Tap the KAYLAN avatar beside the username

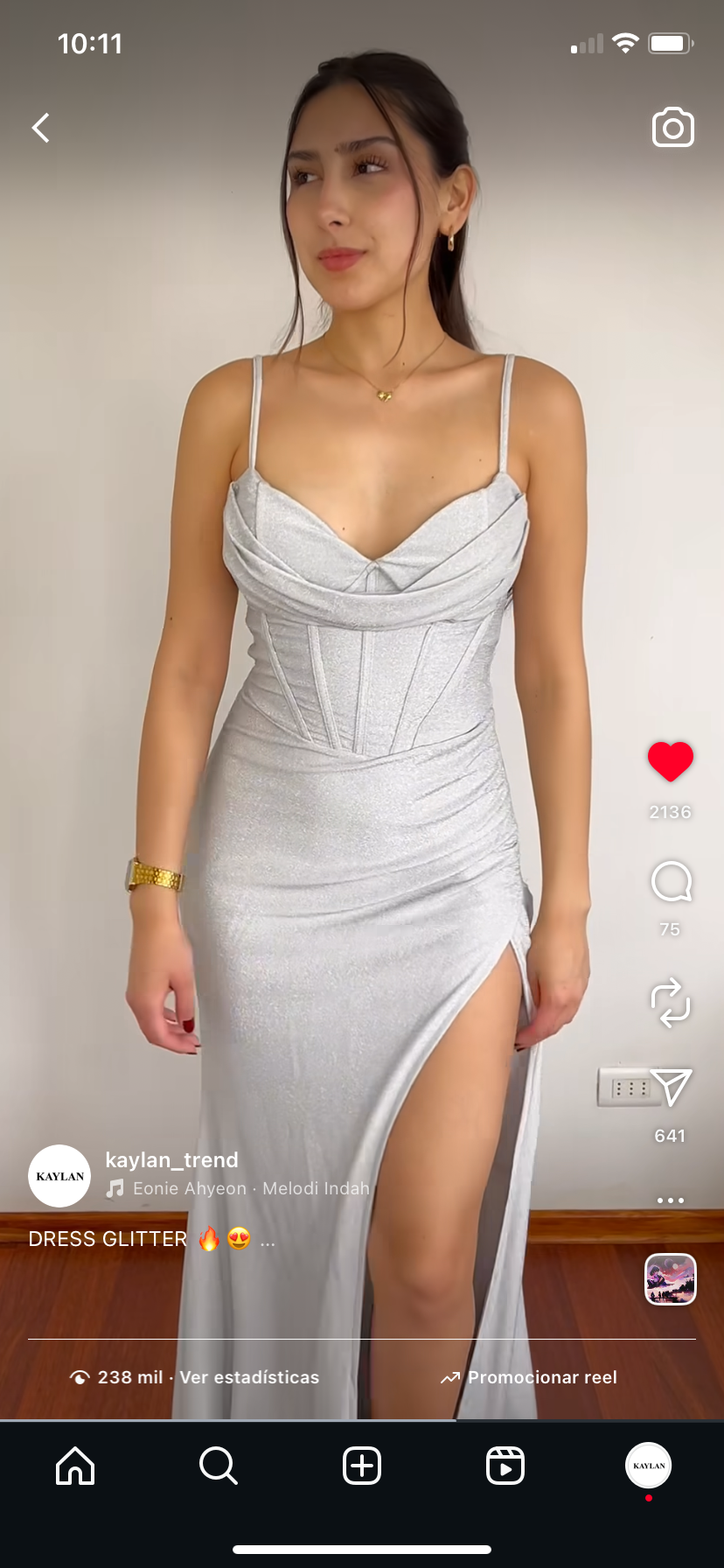click(x=59, y=1176)
